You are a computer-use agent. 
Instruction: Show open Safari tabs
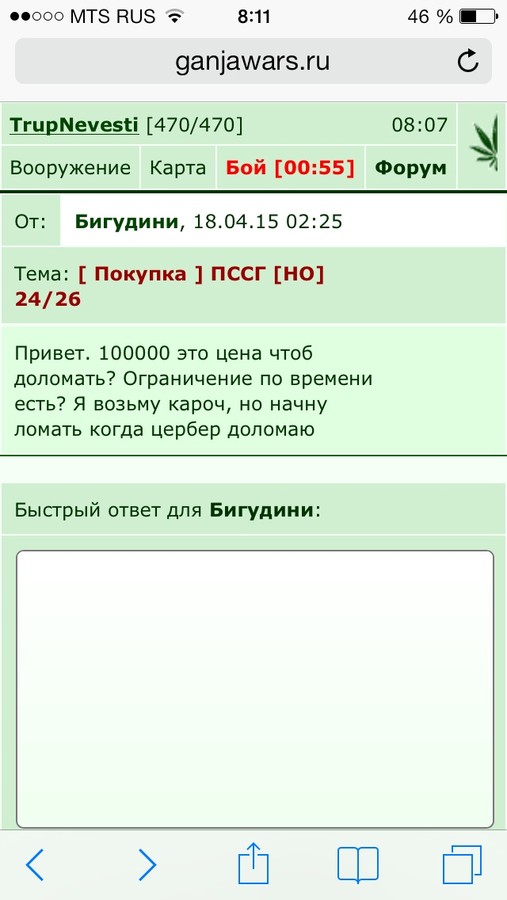462,865
